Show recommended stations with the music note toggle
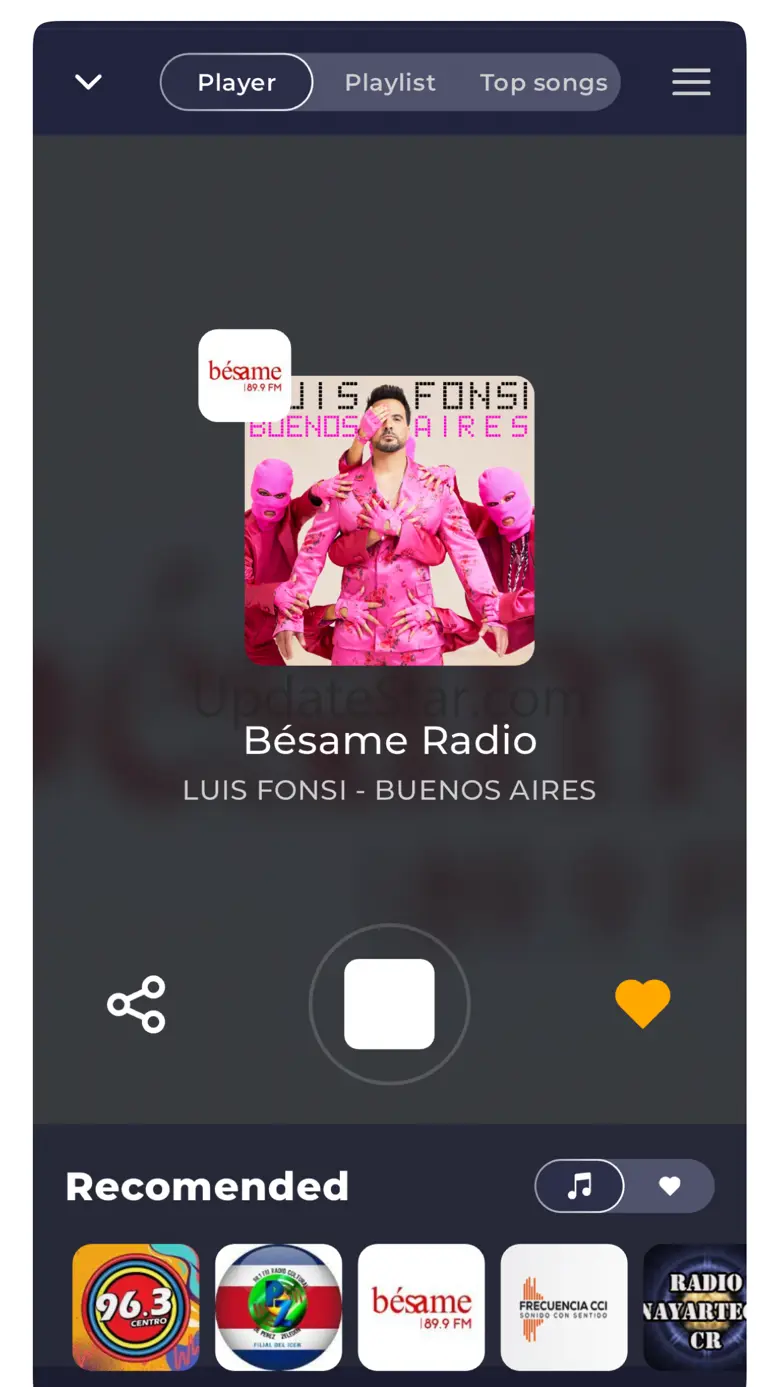Screen dimensions: 780x1387 pos(580,1187)
